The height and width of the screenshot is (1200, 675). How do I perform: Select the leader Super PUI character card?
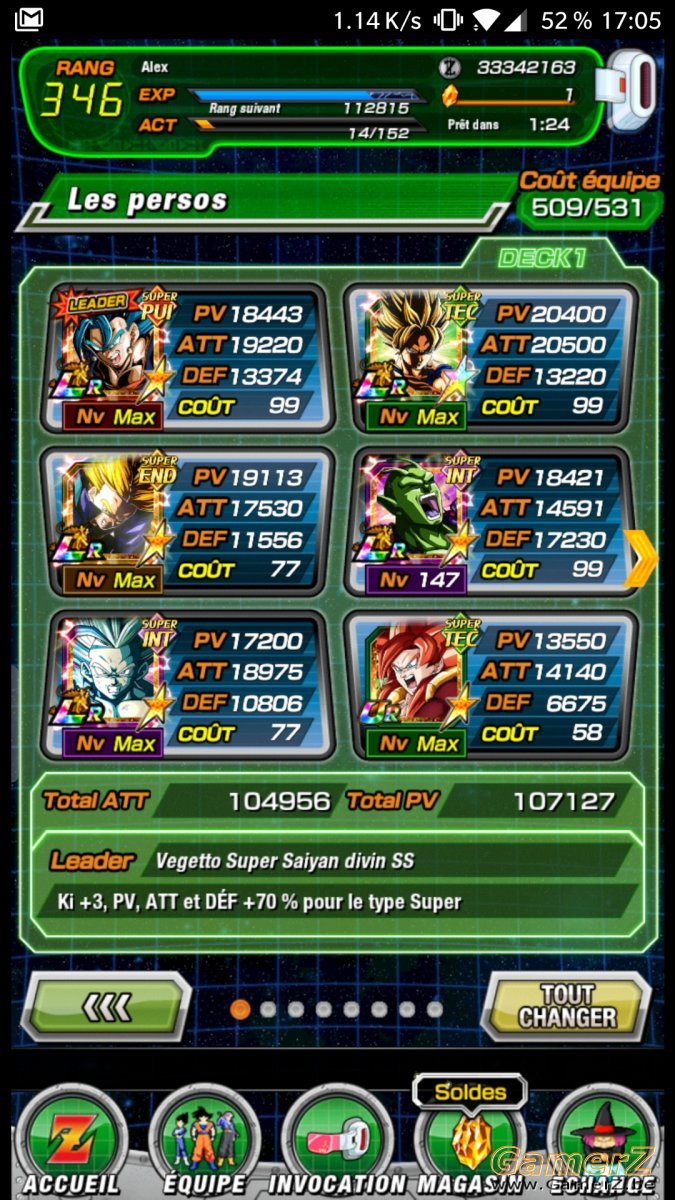(188, 358)
